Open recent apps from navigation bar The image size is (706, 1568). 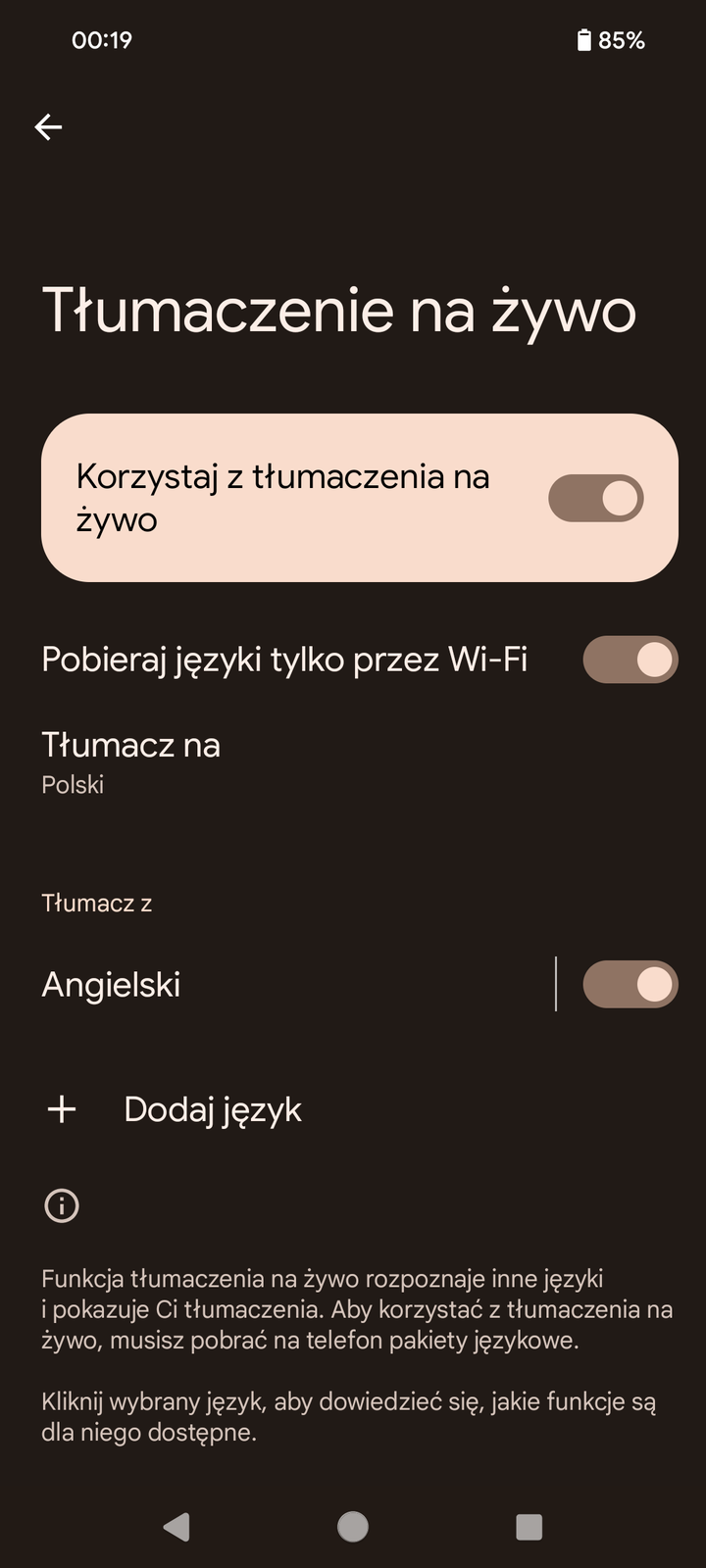[529, 1526]
